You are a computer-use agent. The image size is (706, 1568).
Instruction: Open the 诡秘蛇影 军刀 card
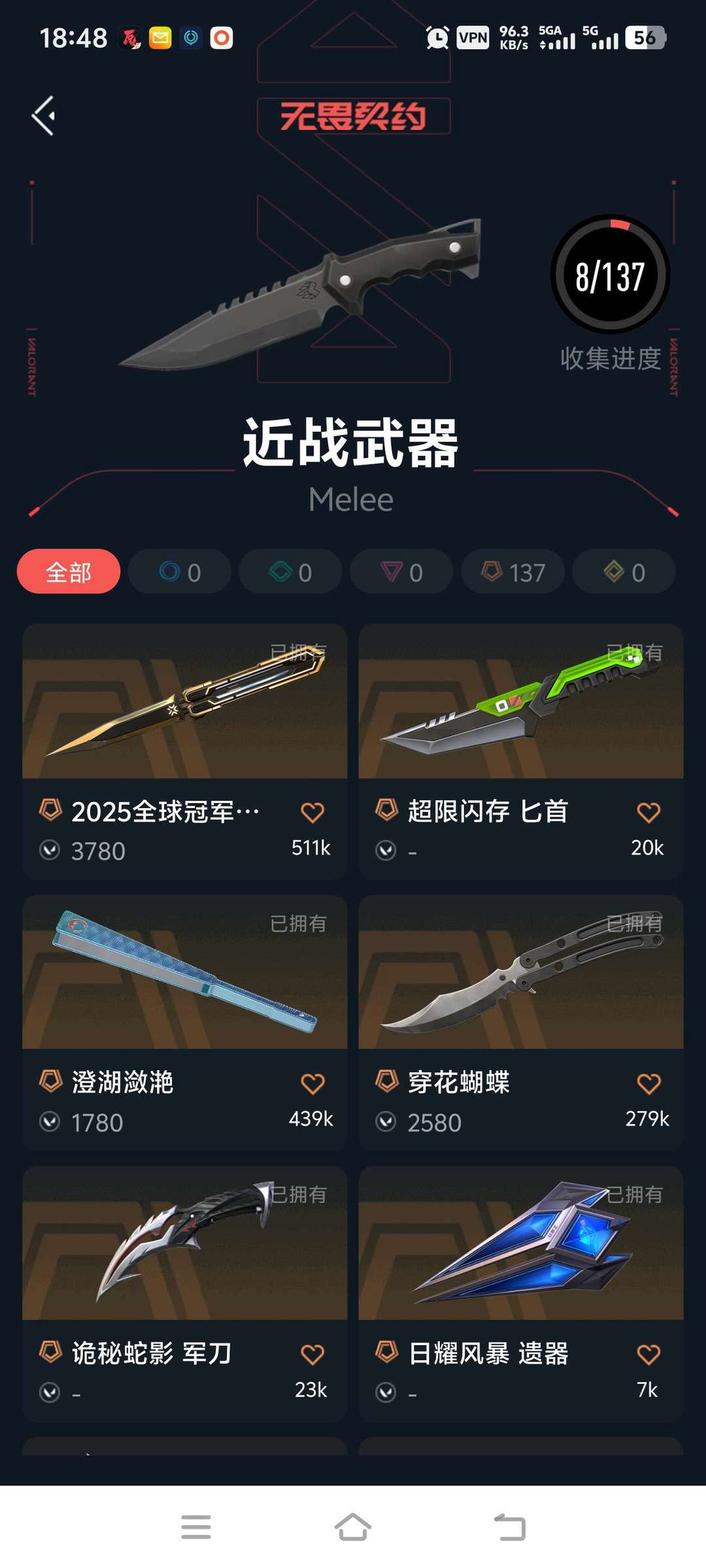[x=185, y=1294]
